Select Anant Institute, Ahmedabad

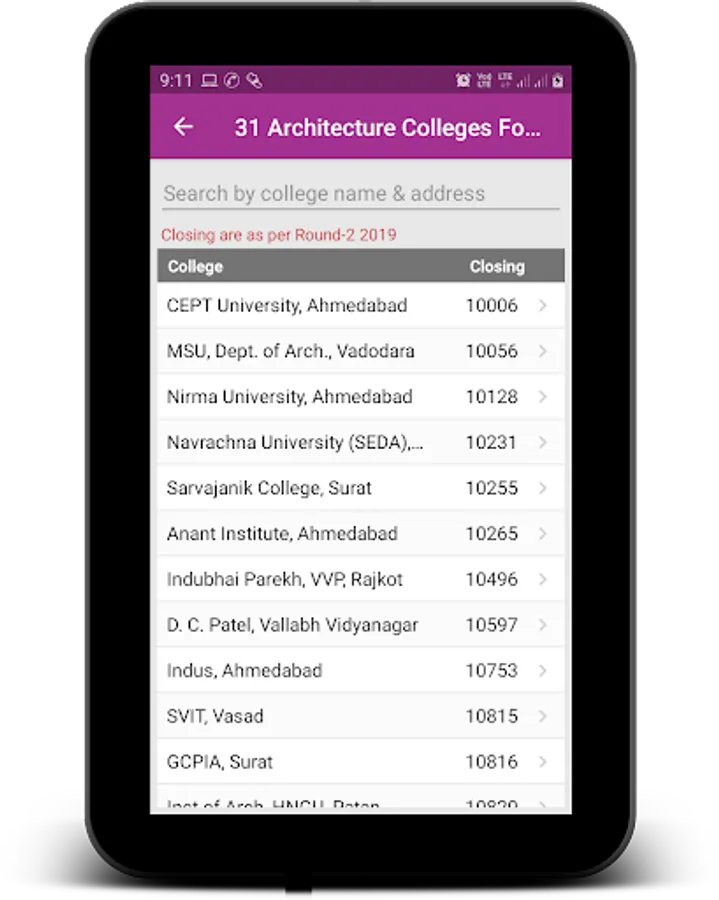coord(360,534)
